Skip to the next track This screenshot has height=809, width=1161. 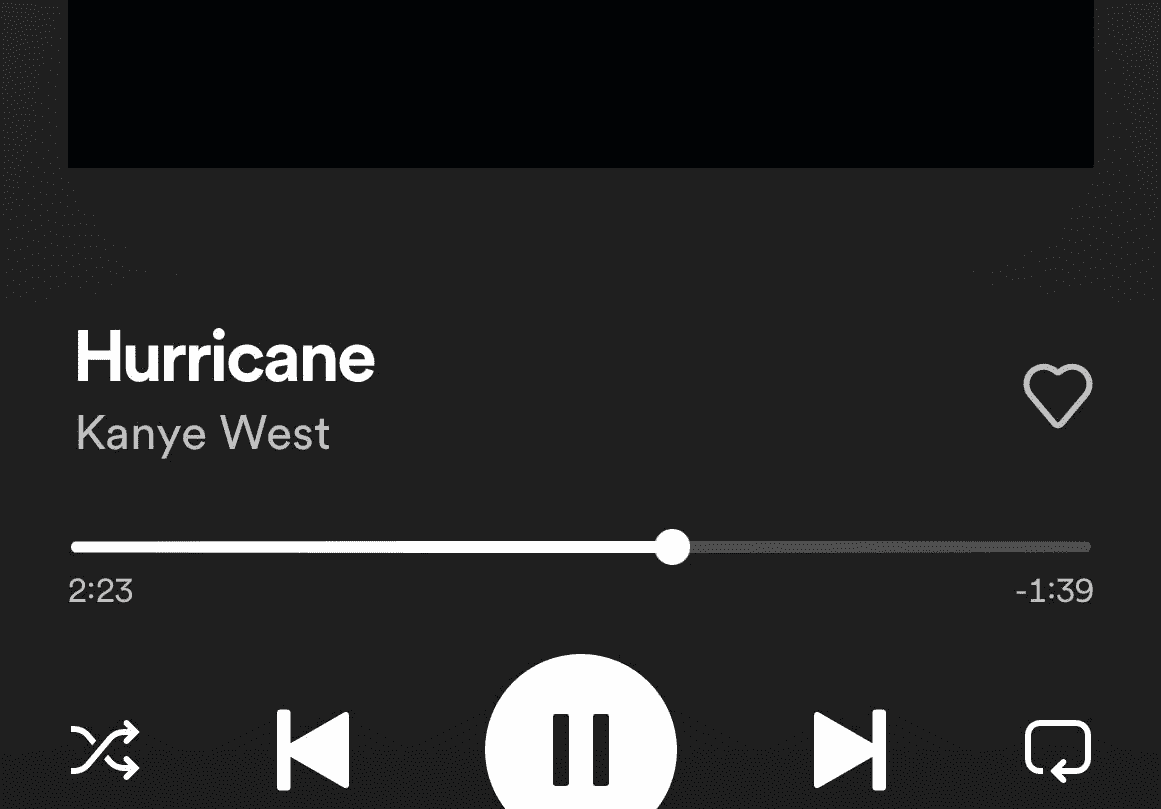pos(849,749)
